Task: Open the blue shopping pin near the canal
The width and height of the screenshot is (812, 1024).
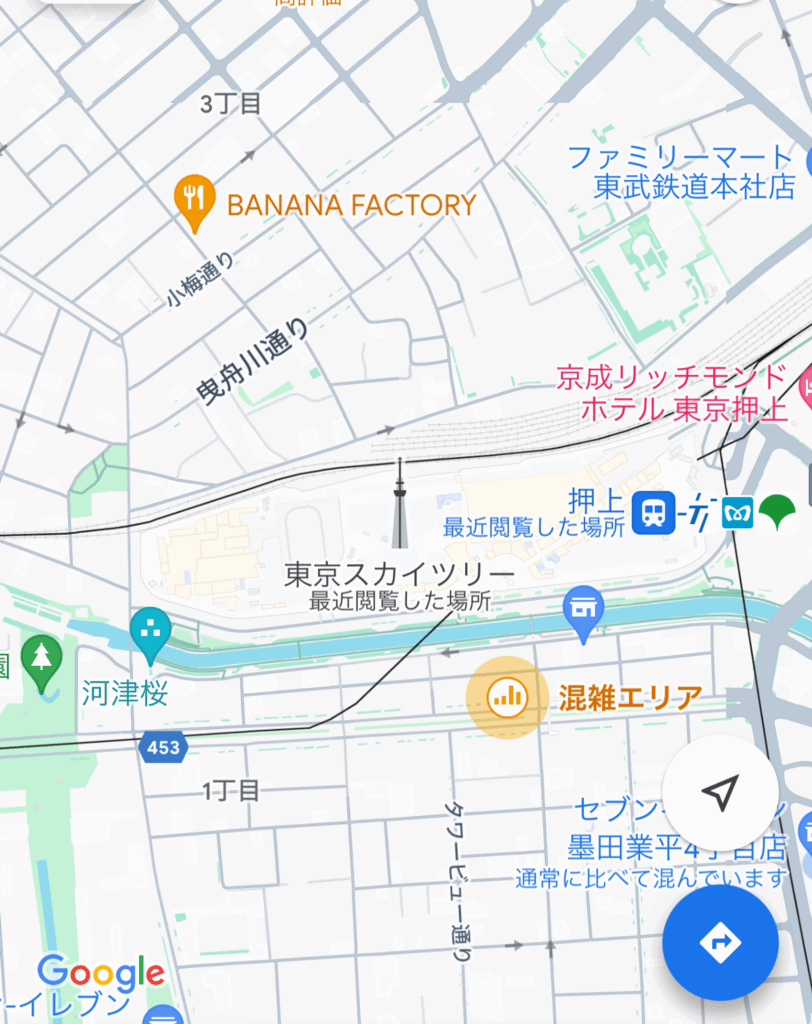Action: click(582, 611)
